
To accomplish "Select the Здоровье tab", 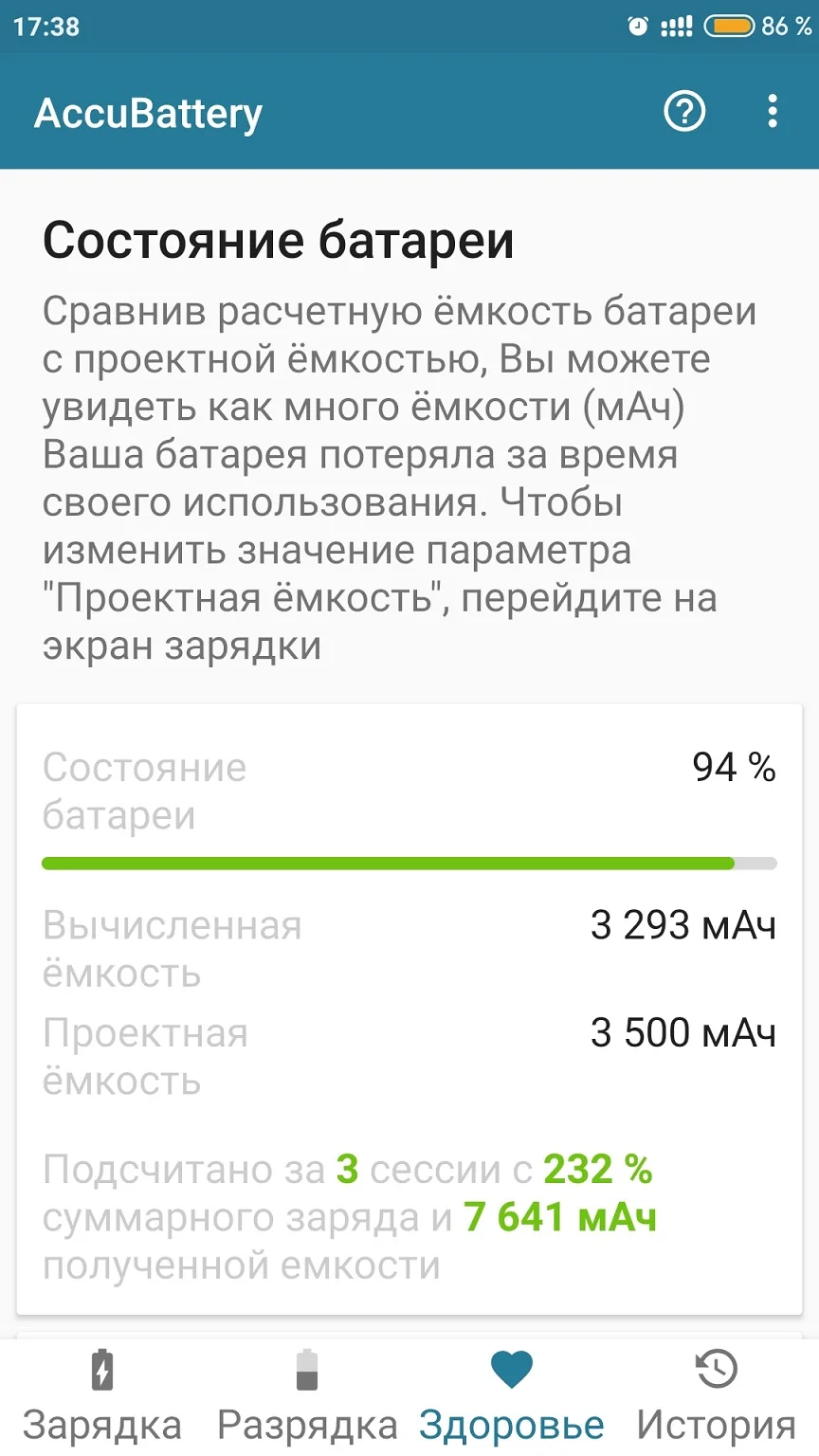I will 512,1396.
